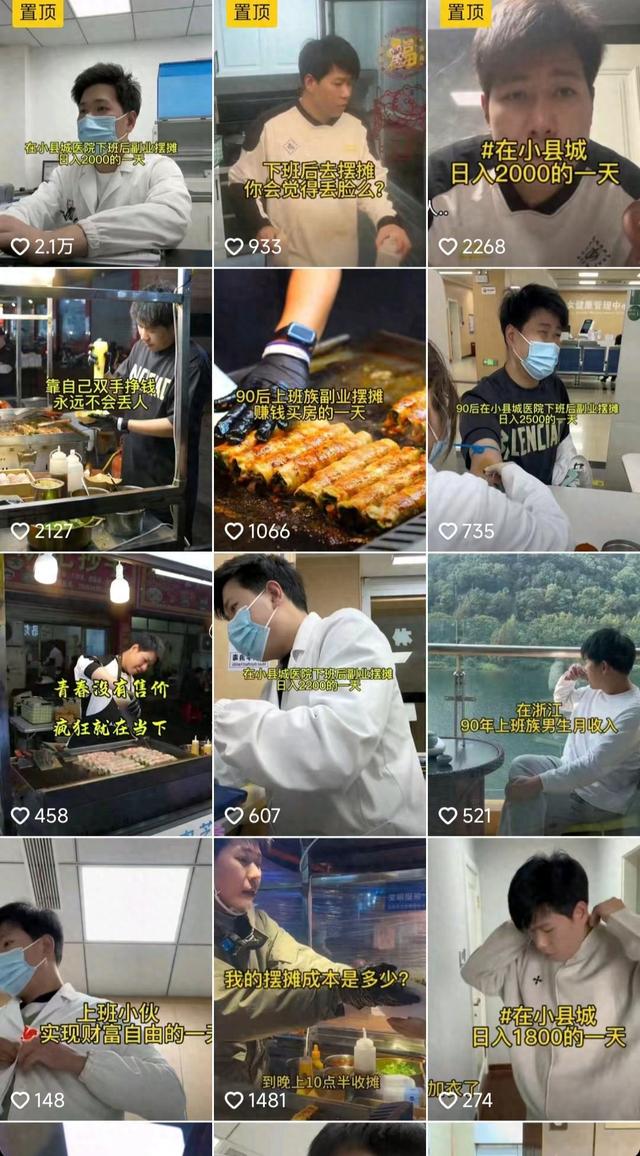Play the video '#在小县城日入1800的一天'
This screenshot has width=640, height=1156.
[534, 978]
